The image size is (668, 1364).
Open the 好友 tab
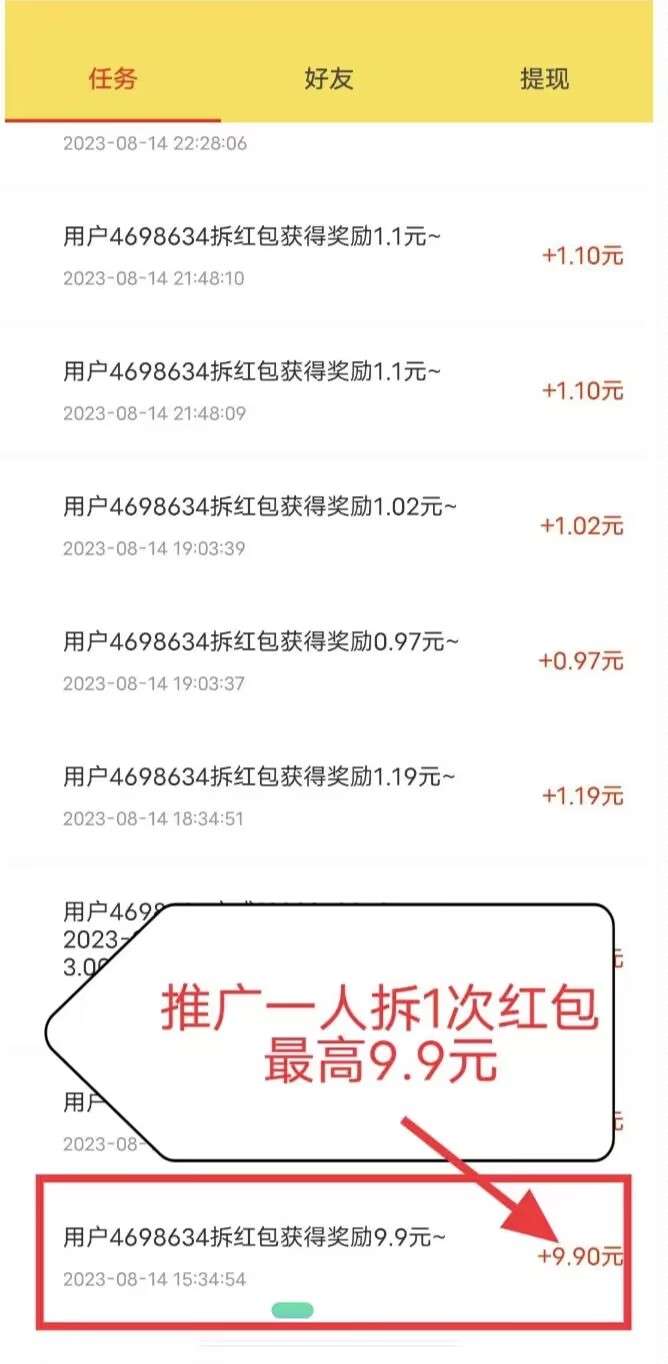coord(329,79)
